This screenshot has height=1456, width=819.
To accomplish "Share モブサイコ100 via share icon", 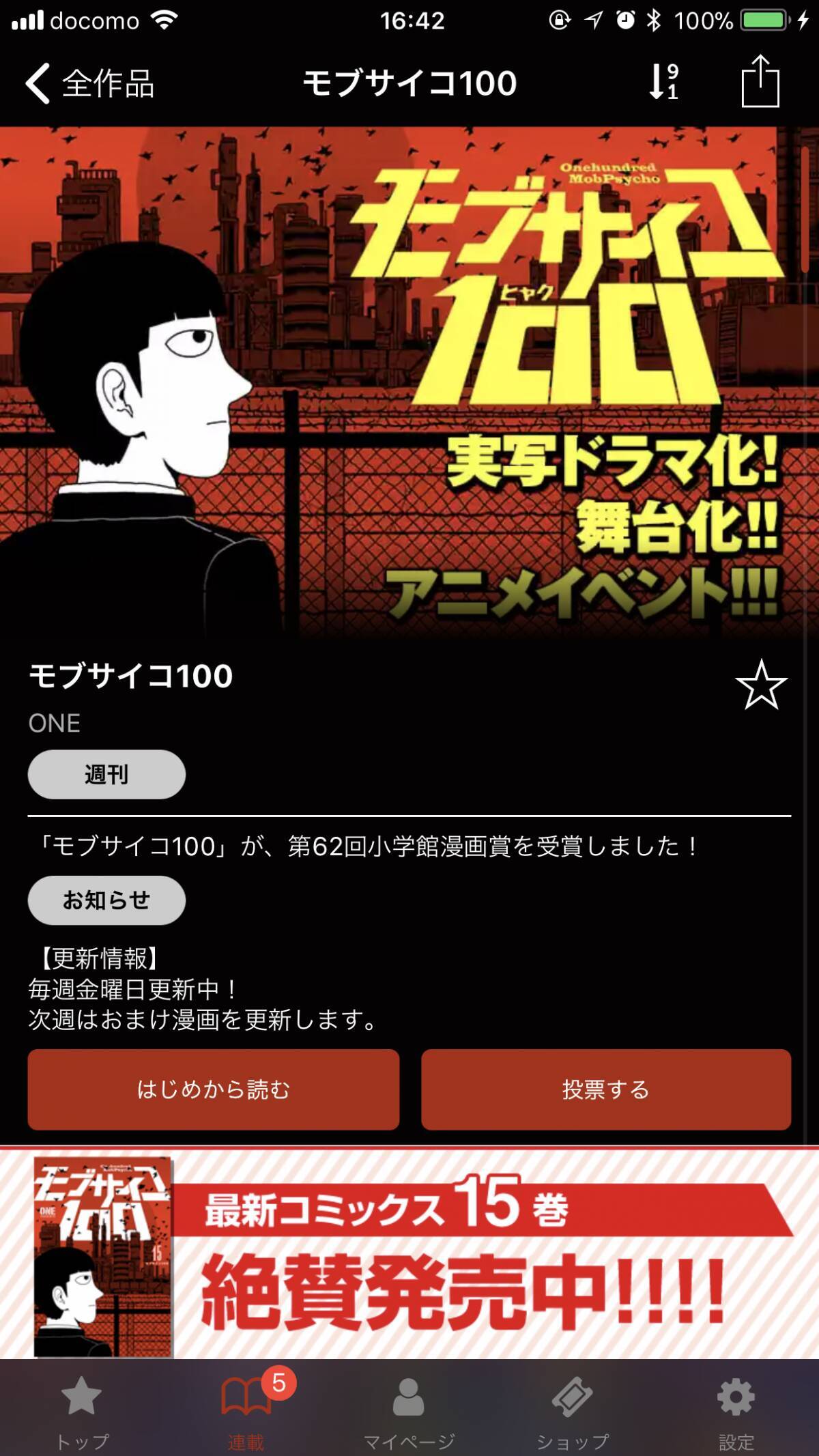I will [760, 82].
